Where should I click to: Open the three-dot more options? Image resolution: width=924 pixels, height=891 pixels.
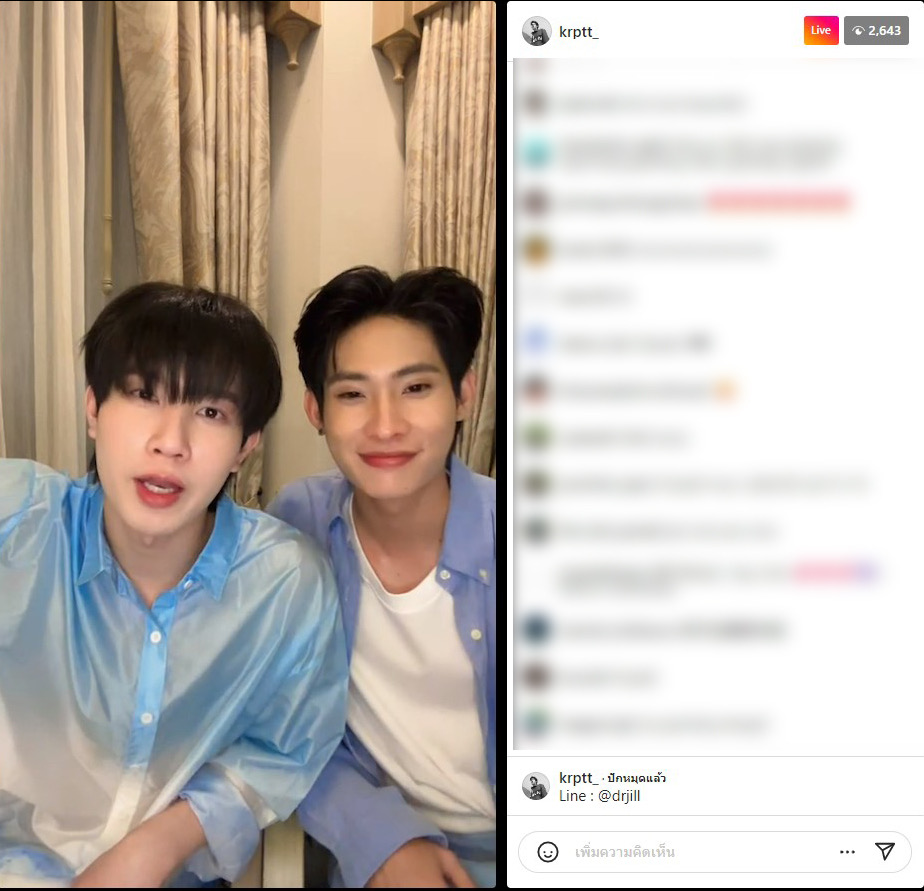(x=847, y=852)
